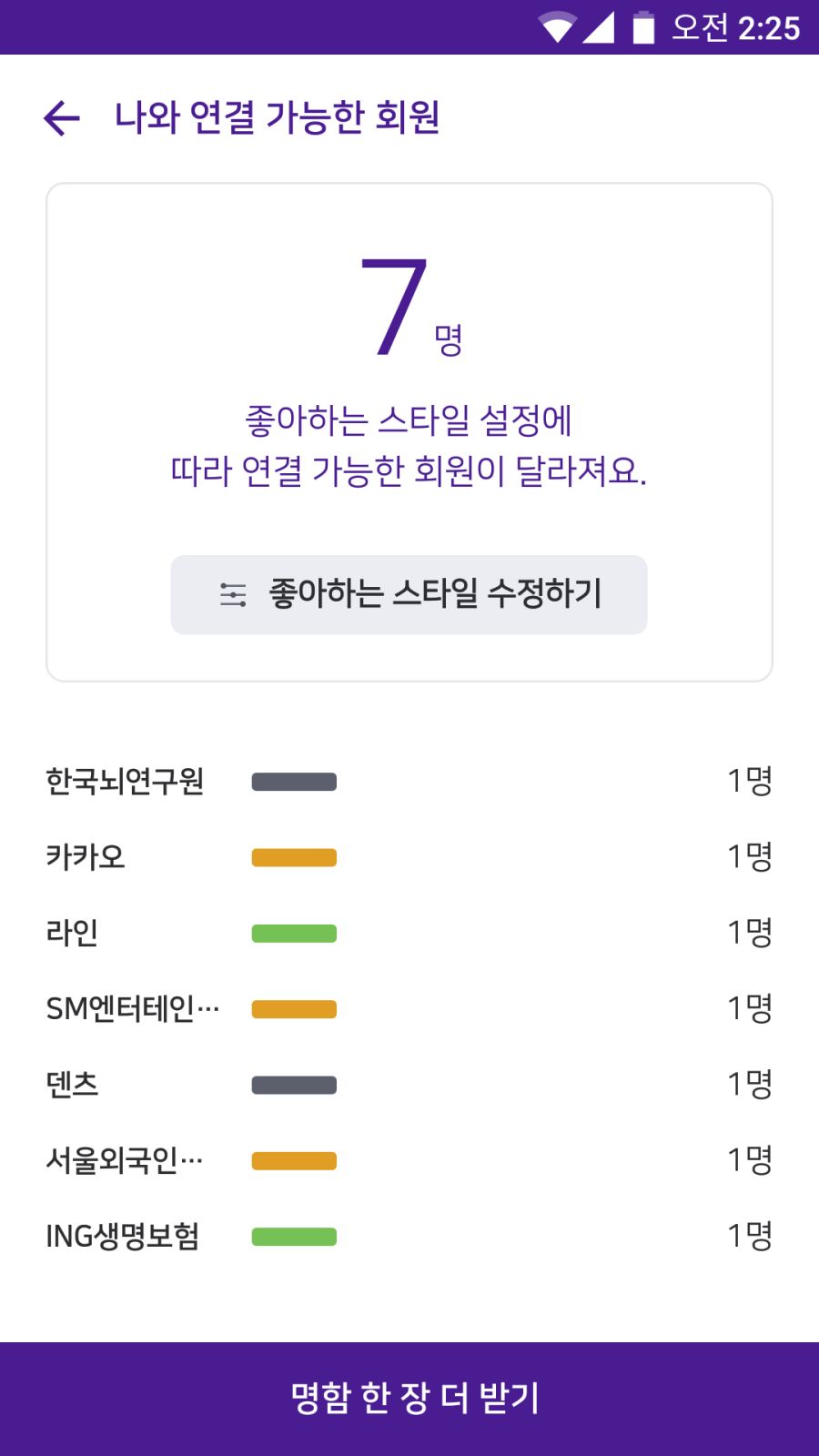Click the 1명 count for ING생명보험

pyautogui.click(x=750, y=1236)
